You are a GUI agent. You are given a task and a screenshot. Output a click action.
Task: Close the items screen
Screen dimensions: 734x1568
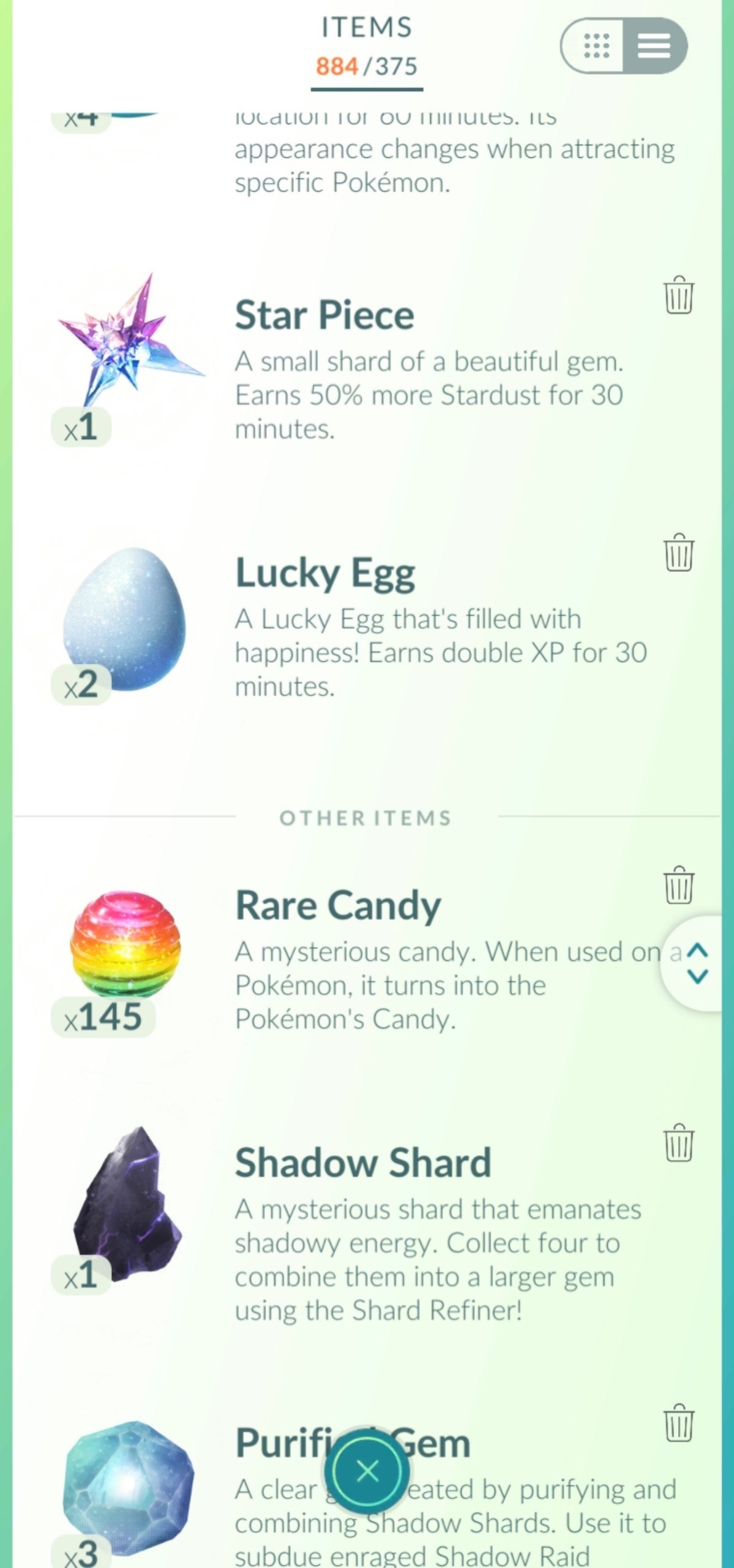[x=367, y=1471]
